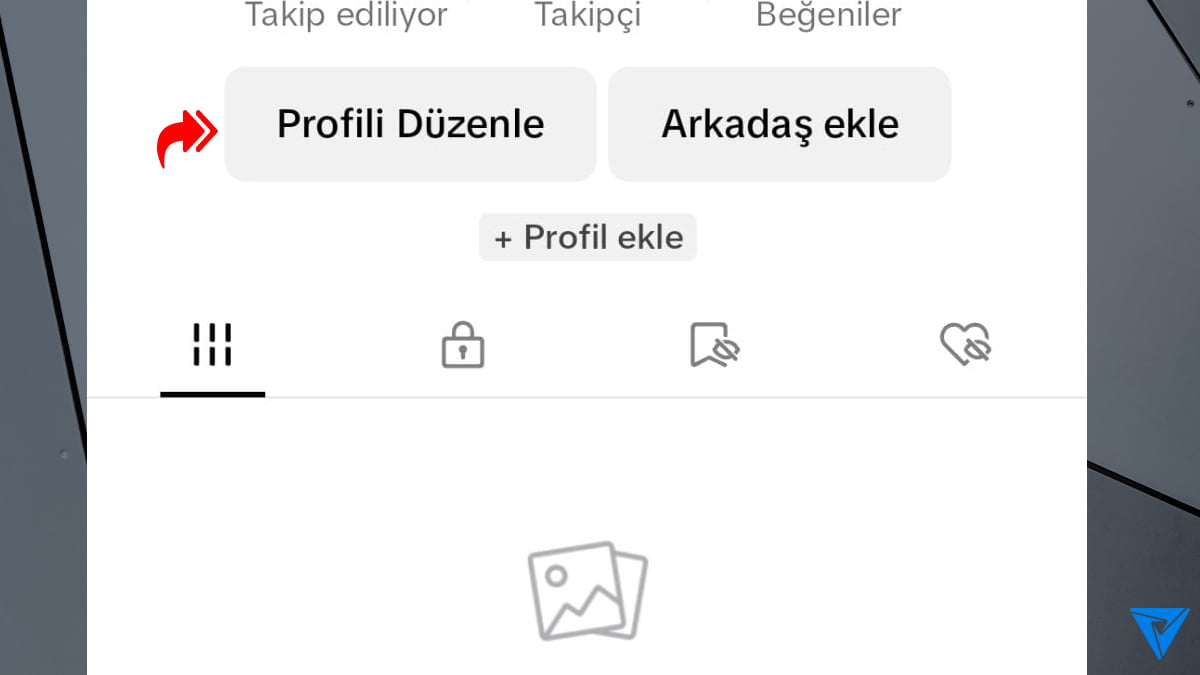The height and width of the screenshot is (675, 1200).
Task: View the Takipçi followers list
Action: 588,15
